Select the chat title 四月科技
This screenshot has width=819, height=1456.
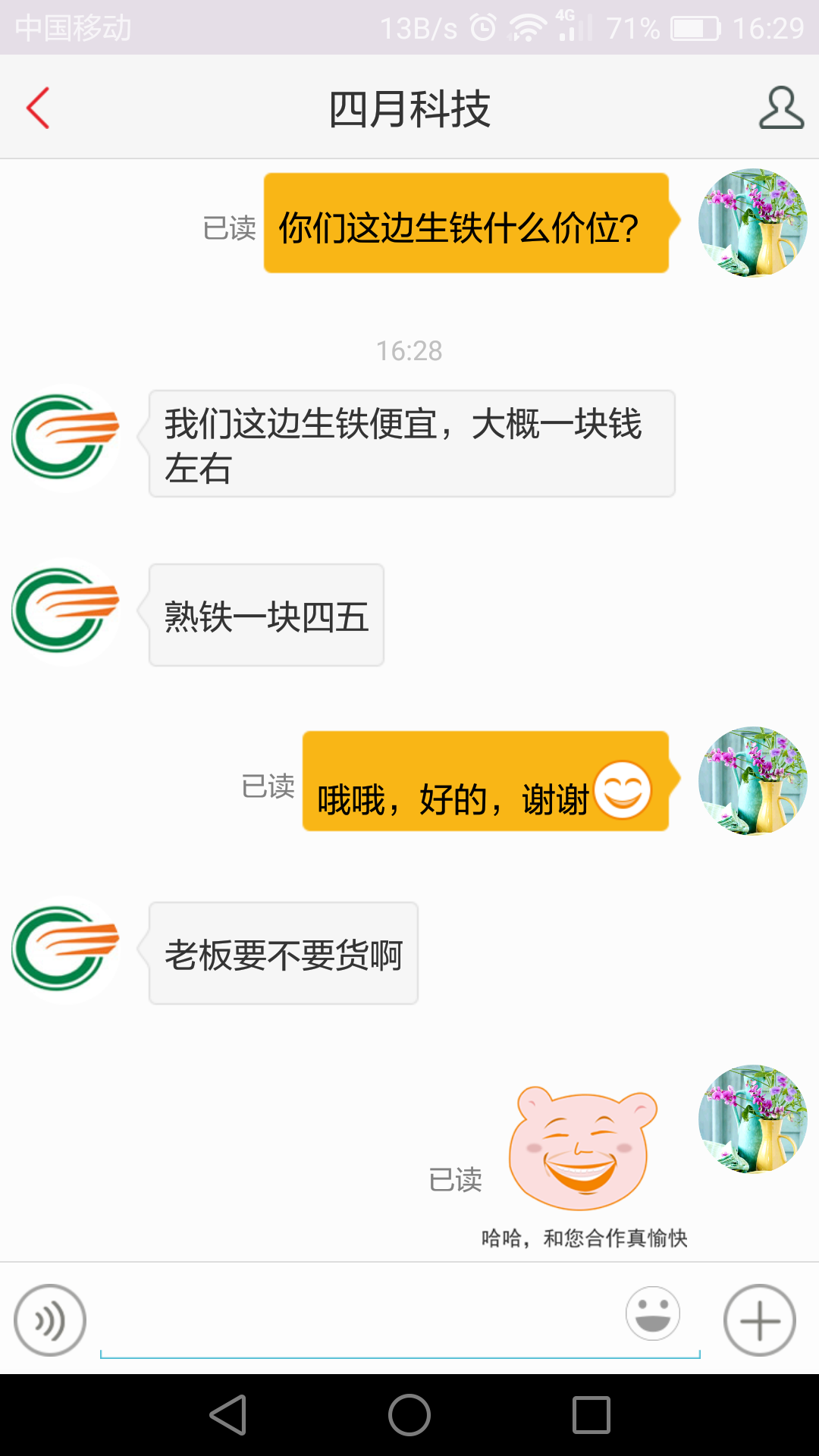click(x=409, y=108)
